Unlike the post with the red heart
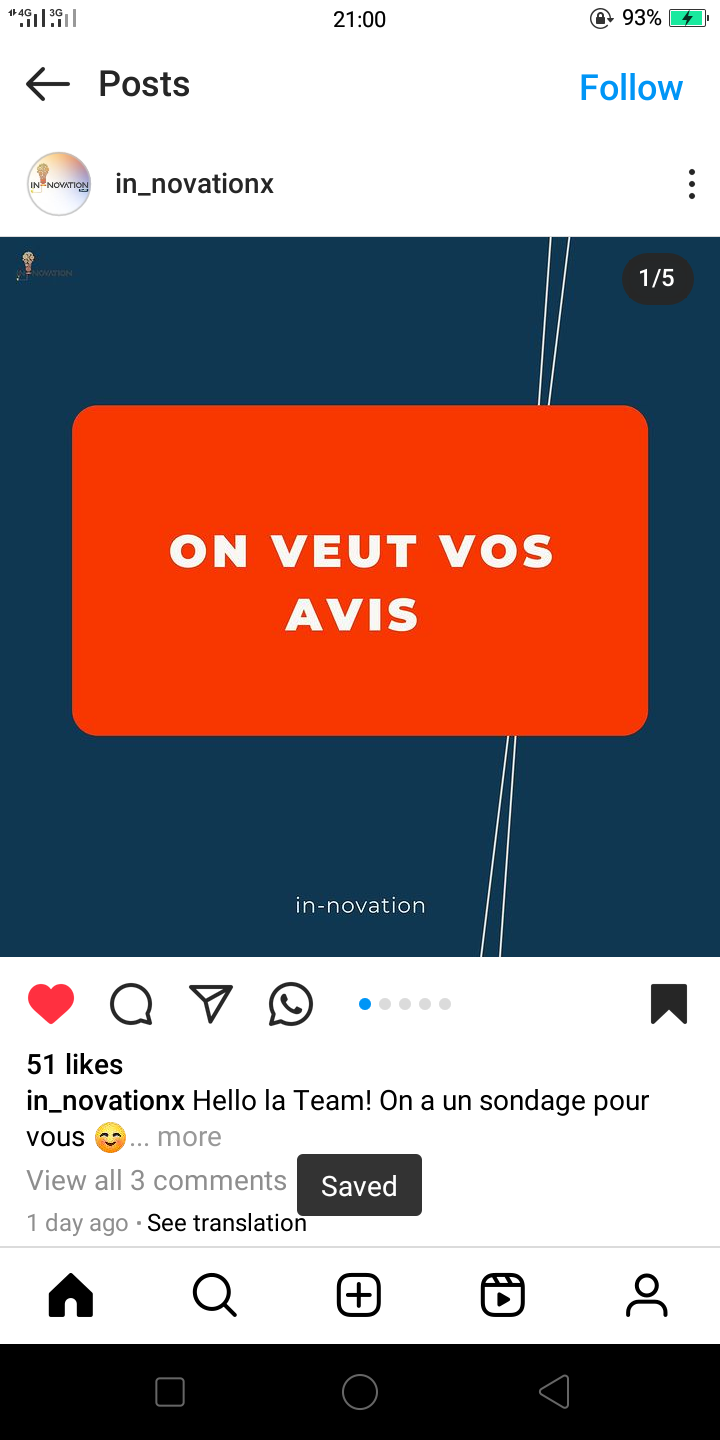Screen dimensions: 720x1440 [51, 1004]
